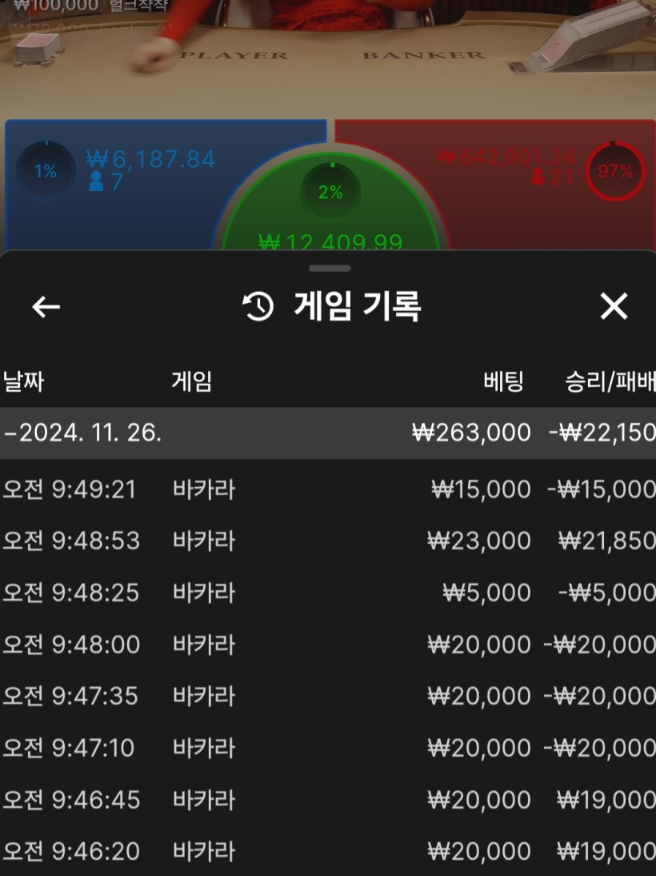The image size is (656, 876).
Task: Open the 오전 9:46:45 바카라 record
Action: (327, 800)
